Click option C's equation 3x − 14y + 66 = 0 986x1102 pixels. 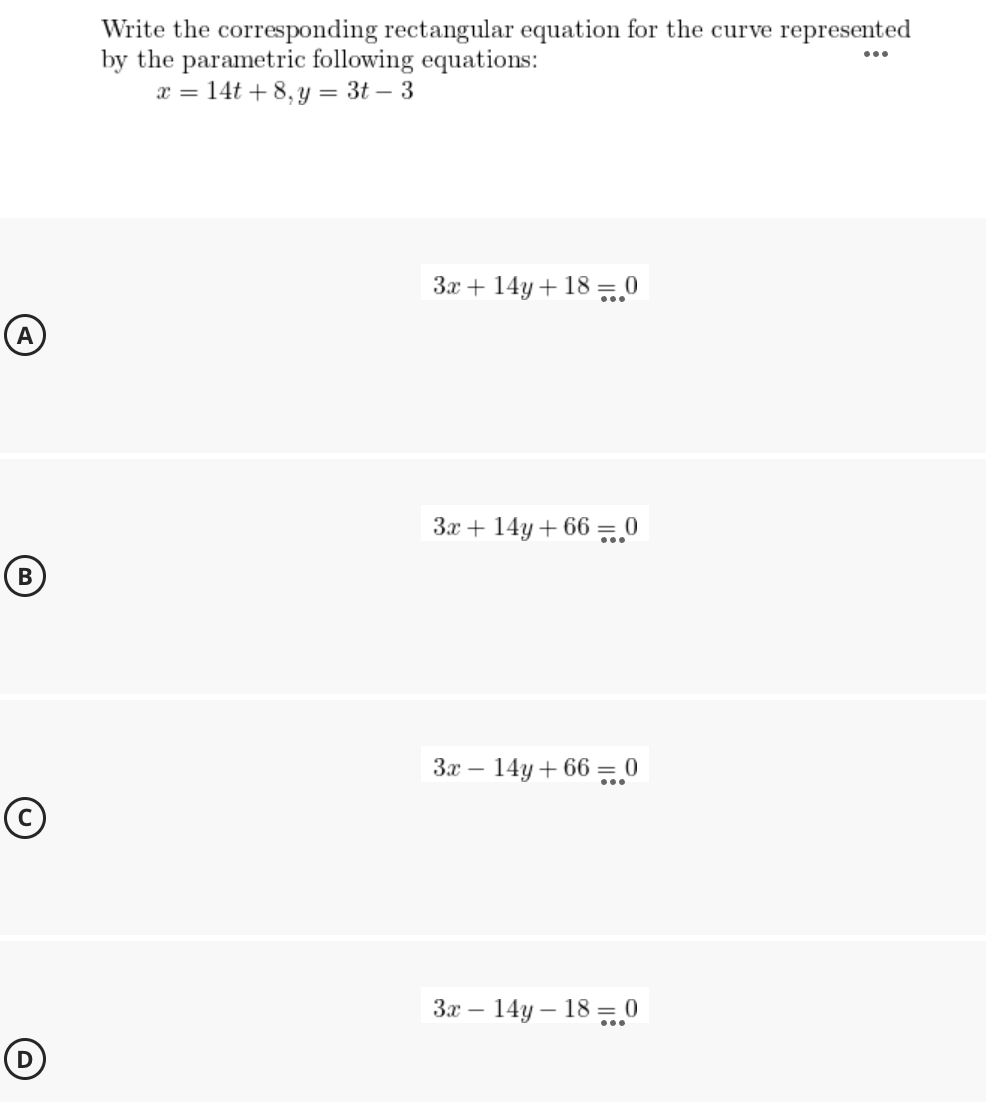[534, 766]
